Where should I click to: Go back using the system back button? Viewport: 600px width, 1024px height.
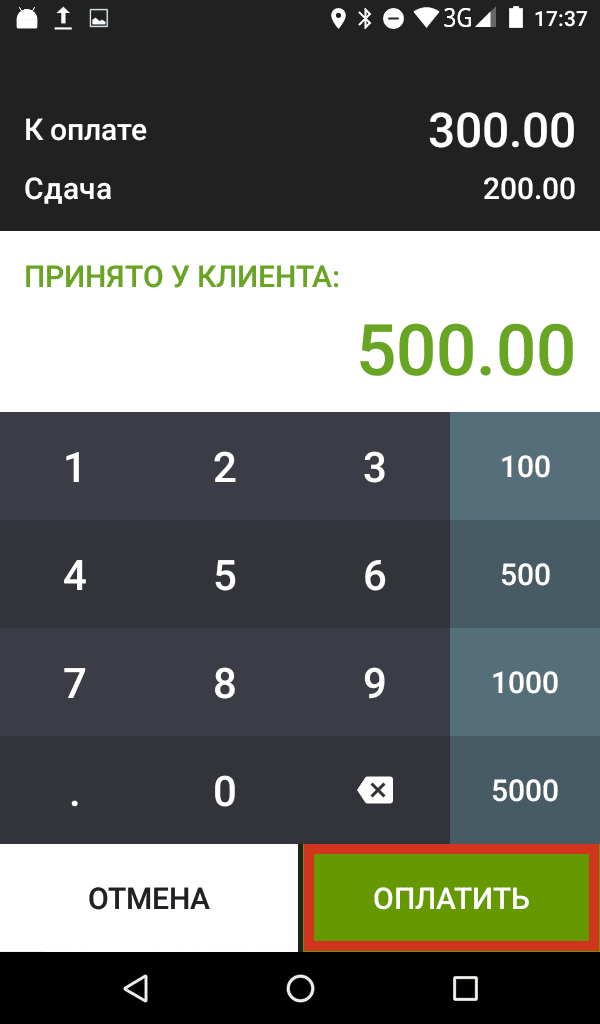click(135, 989)
